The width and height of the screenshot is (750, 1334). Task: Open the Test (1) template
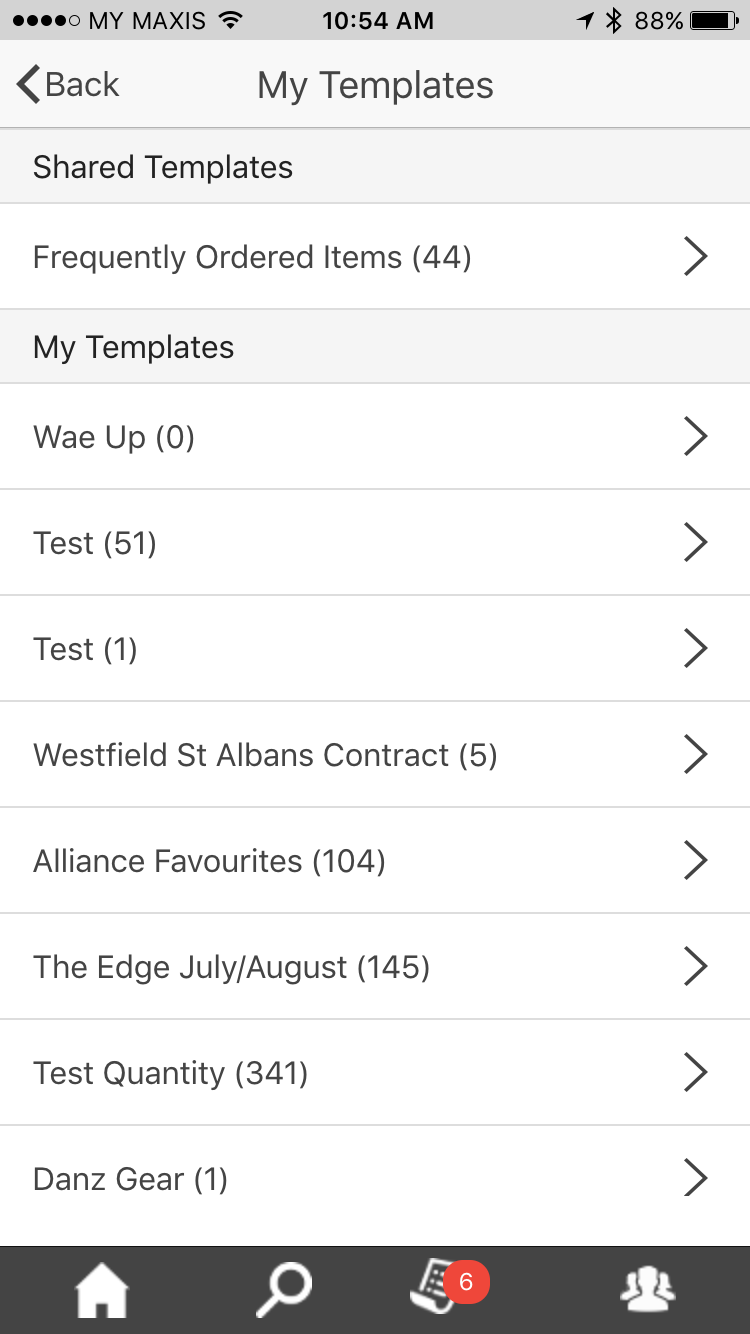click(x=375, y=649)
